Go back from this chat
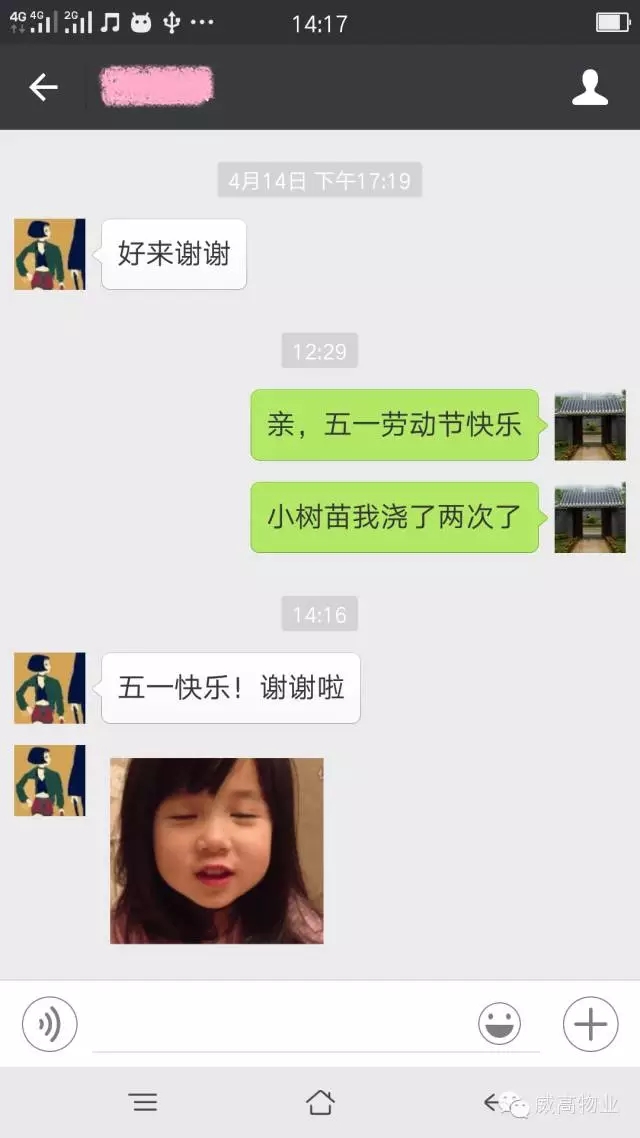The height and width of the screenshot is (1138, 640). pyautogui.click(x=43, y=87)
